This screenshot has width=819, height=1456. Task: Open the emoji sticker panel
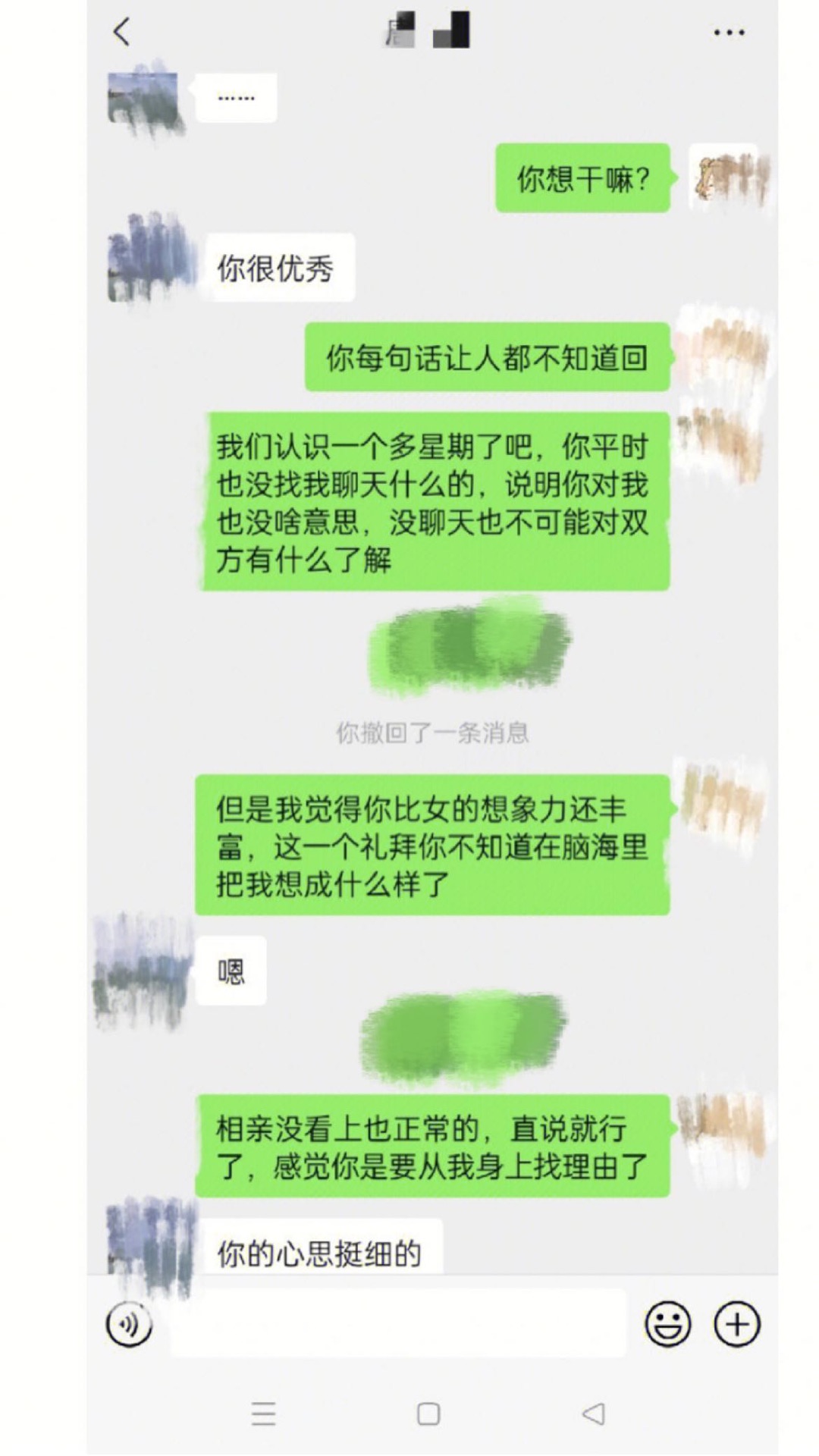[667, 1324]
